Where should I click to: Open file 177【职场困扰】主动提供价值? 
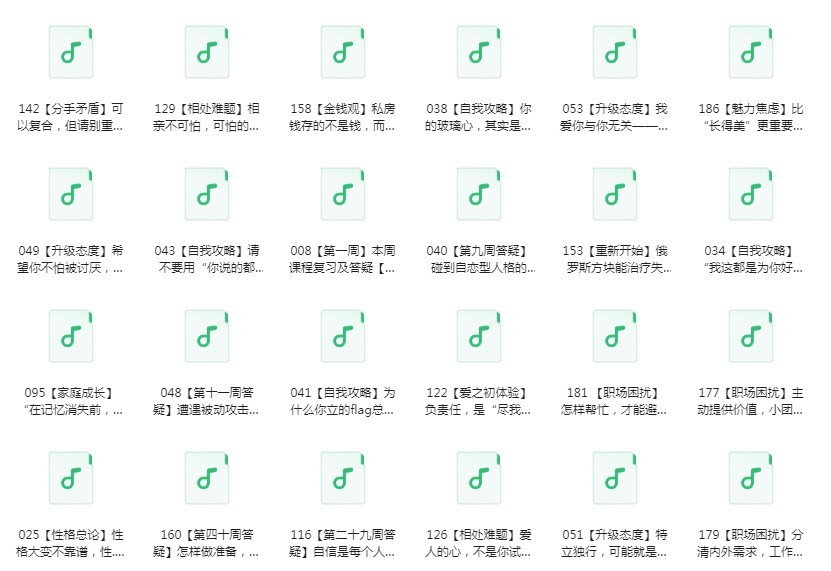(751, 336)
